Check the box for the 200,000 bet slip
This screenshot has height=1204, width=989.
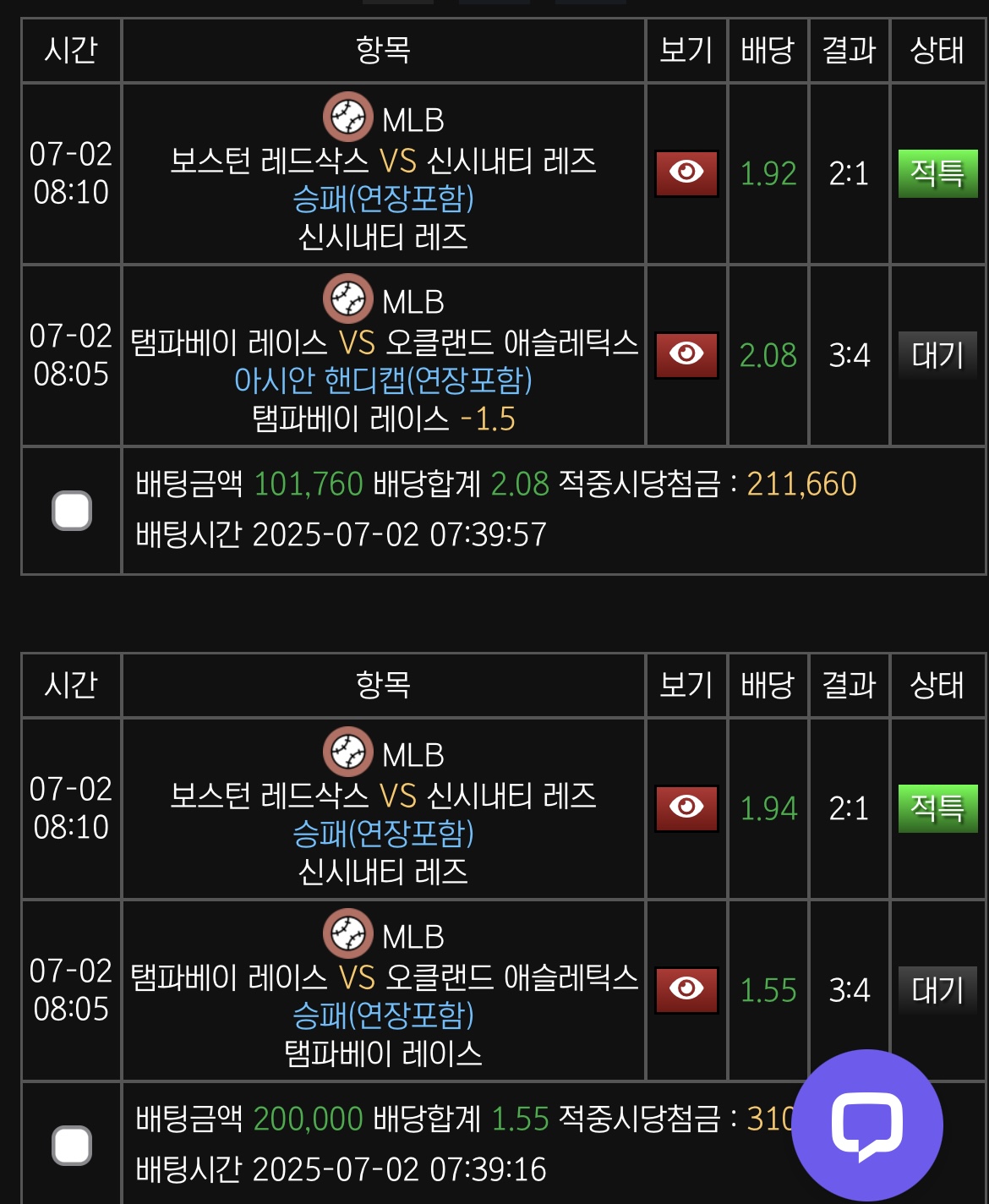point(72,1146)
